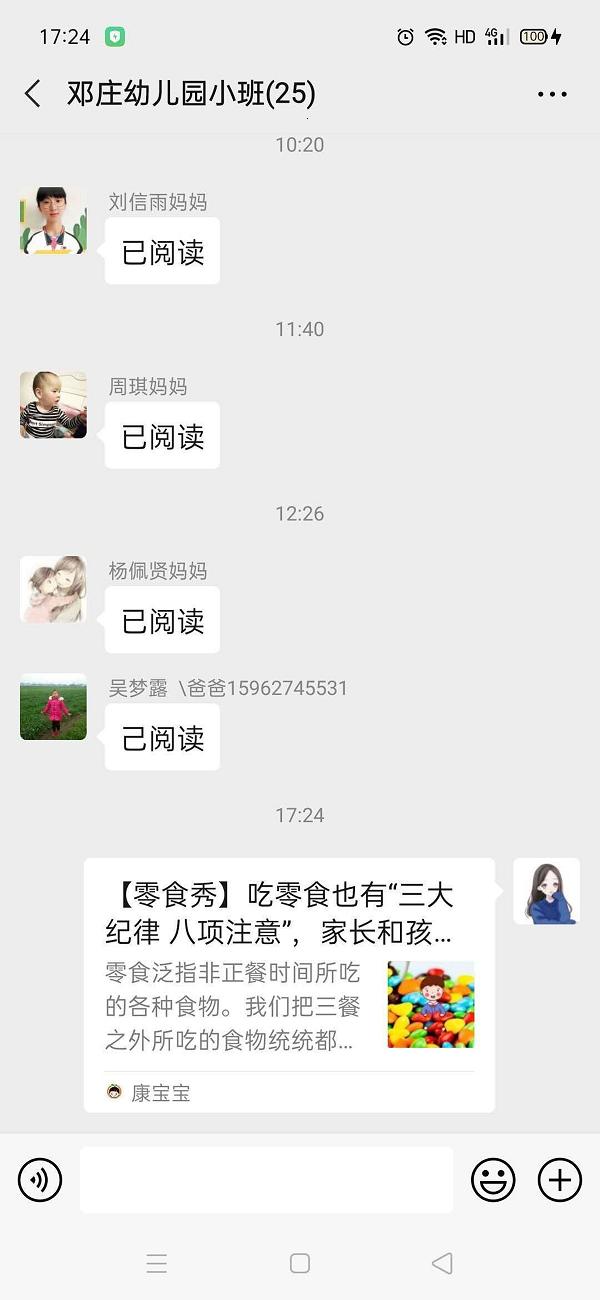
Task: Open the shared 零食秀 article card
Action: point(289,985)
